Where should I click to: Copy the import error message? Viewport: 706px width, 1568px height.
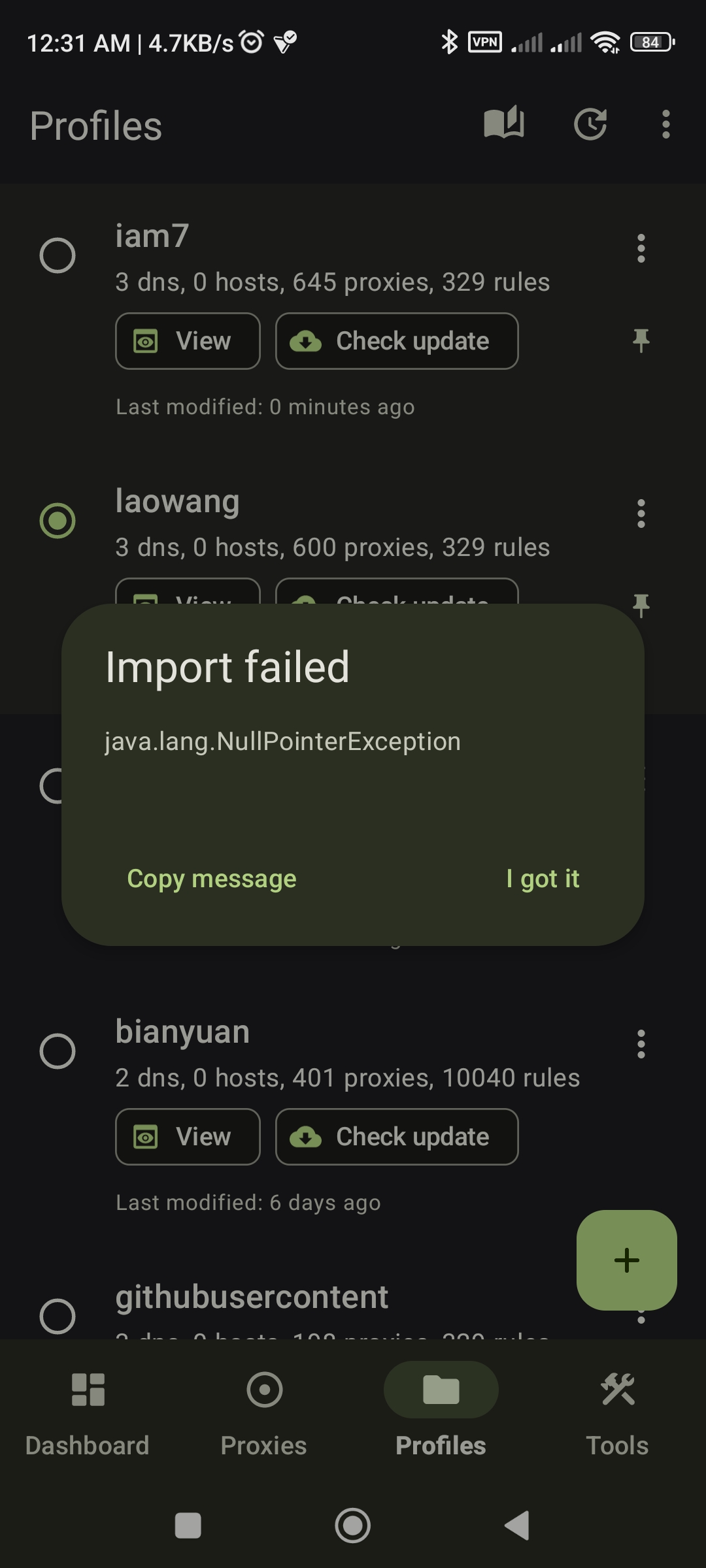(211, 879)
